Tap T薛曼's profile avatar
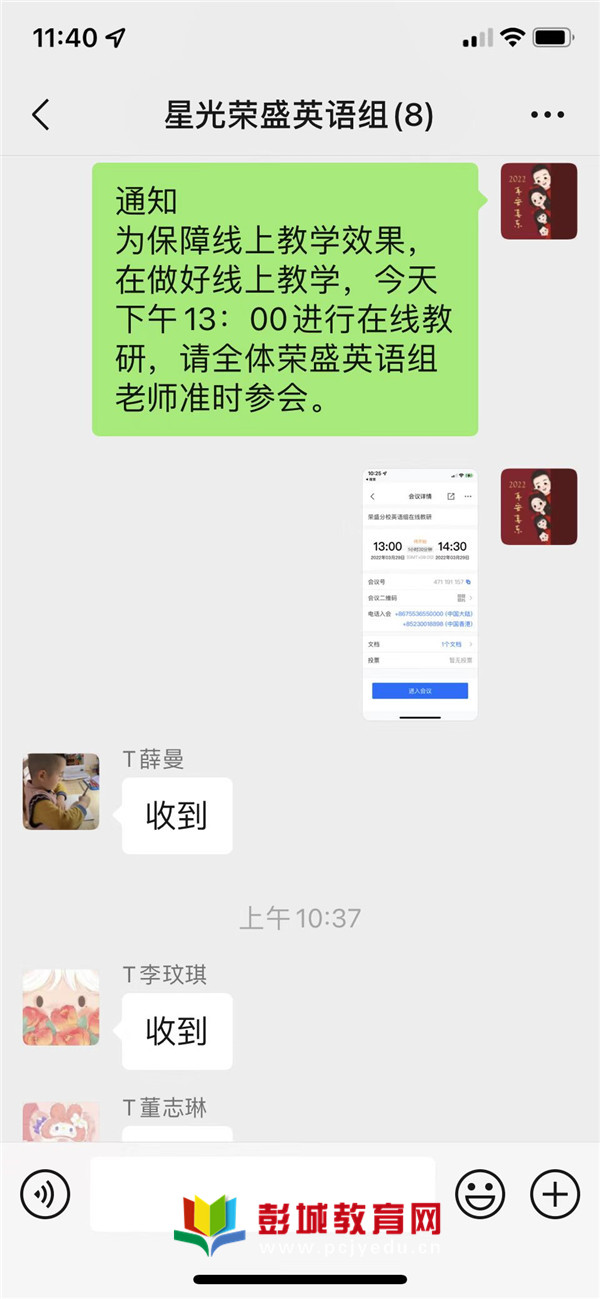 coord(61,792)
